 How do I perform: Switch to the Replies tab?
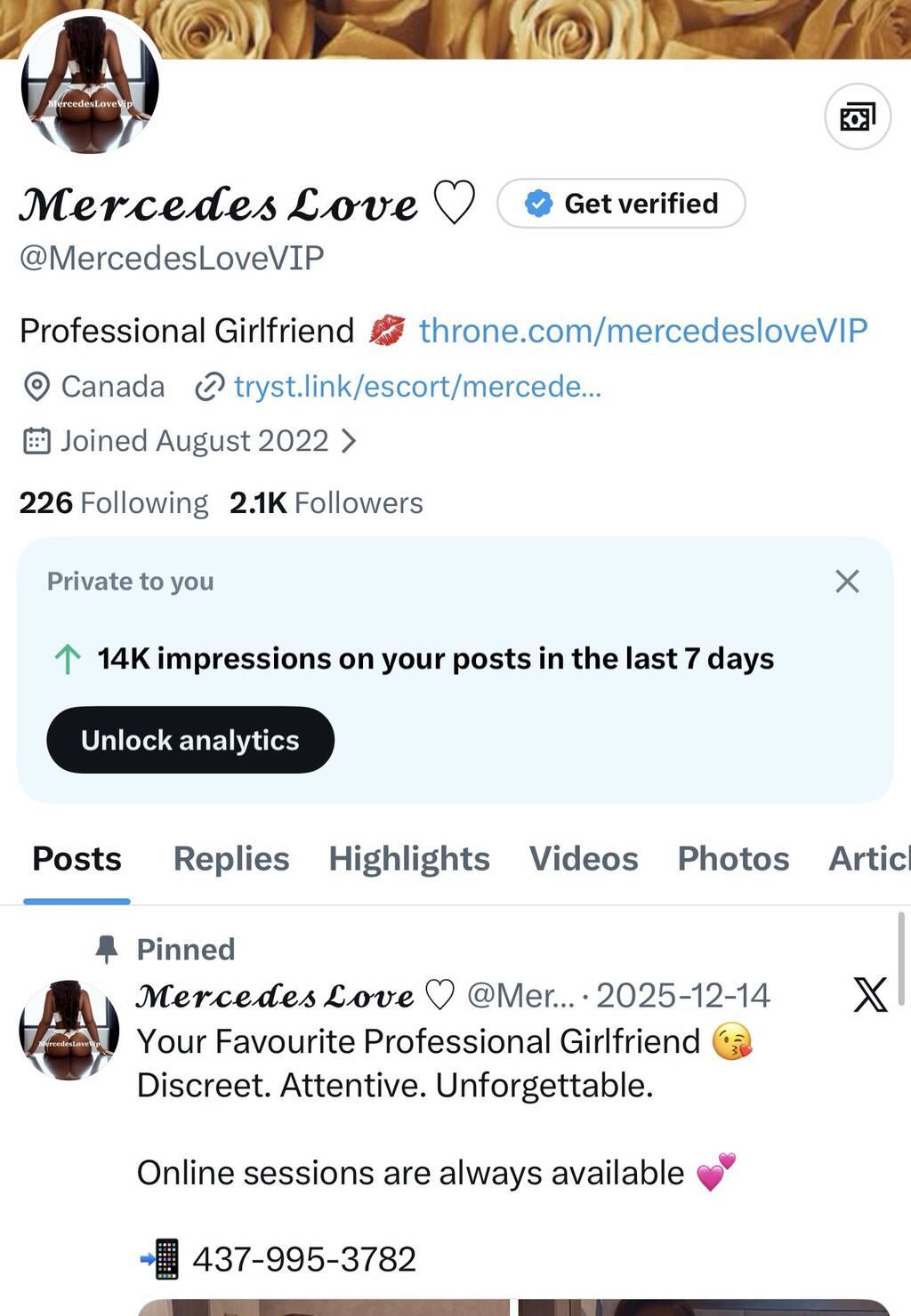pyautogui.click(x=231, y=859)
